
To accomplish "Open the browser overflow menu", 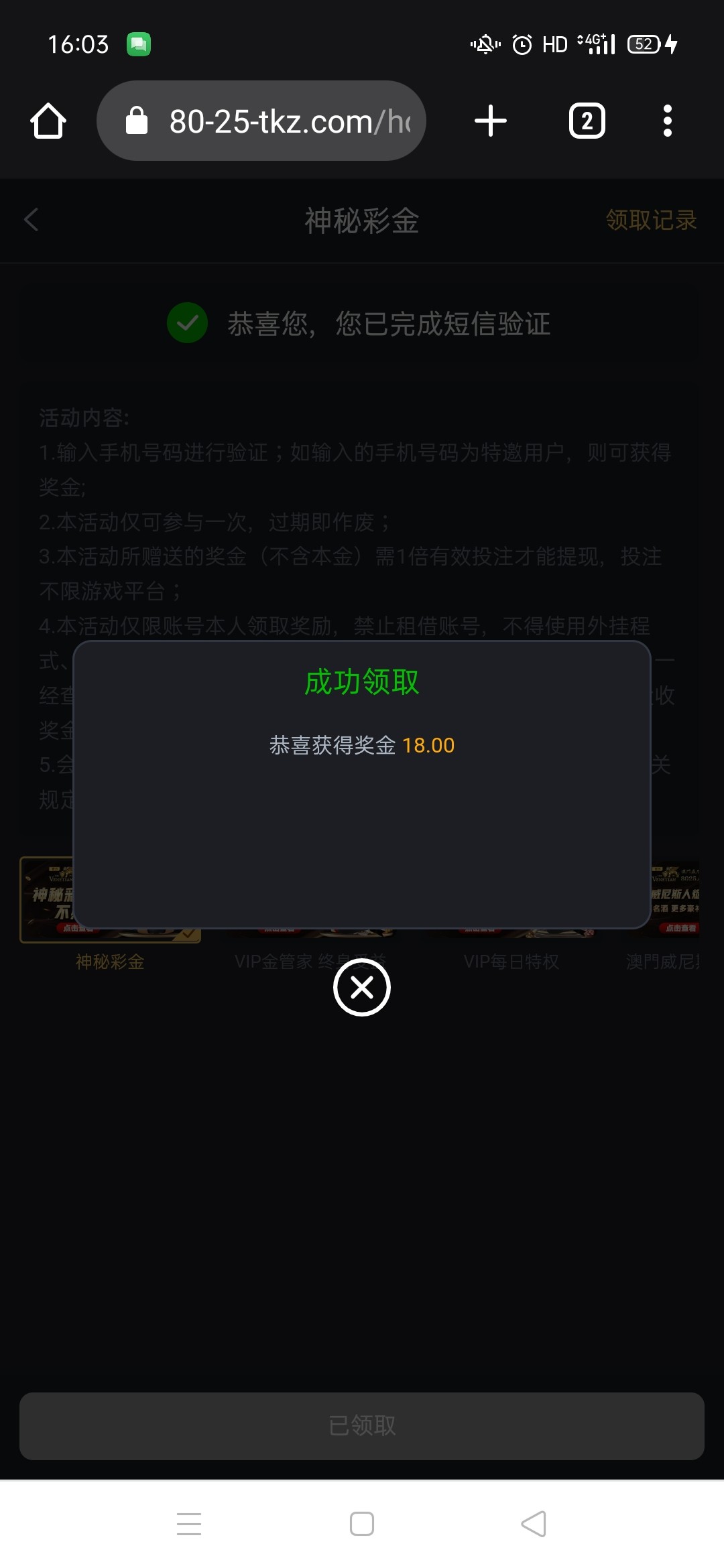I will (x=667, y=121).
